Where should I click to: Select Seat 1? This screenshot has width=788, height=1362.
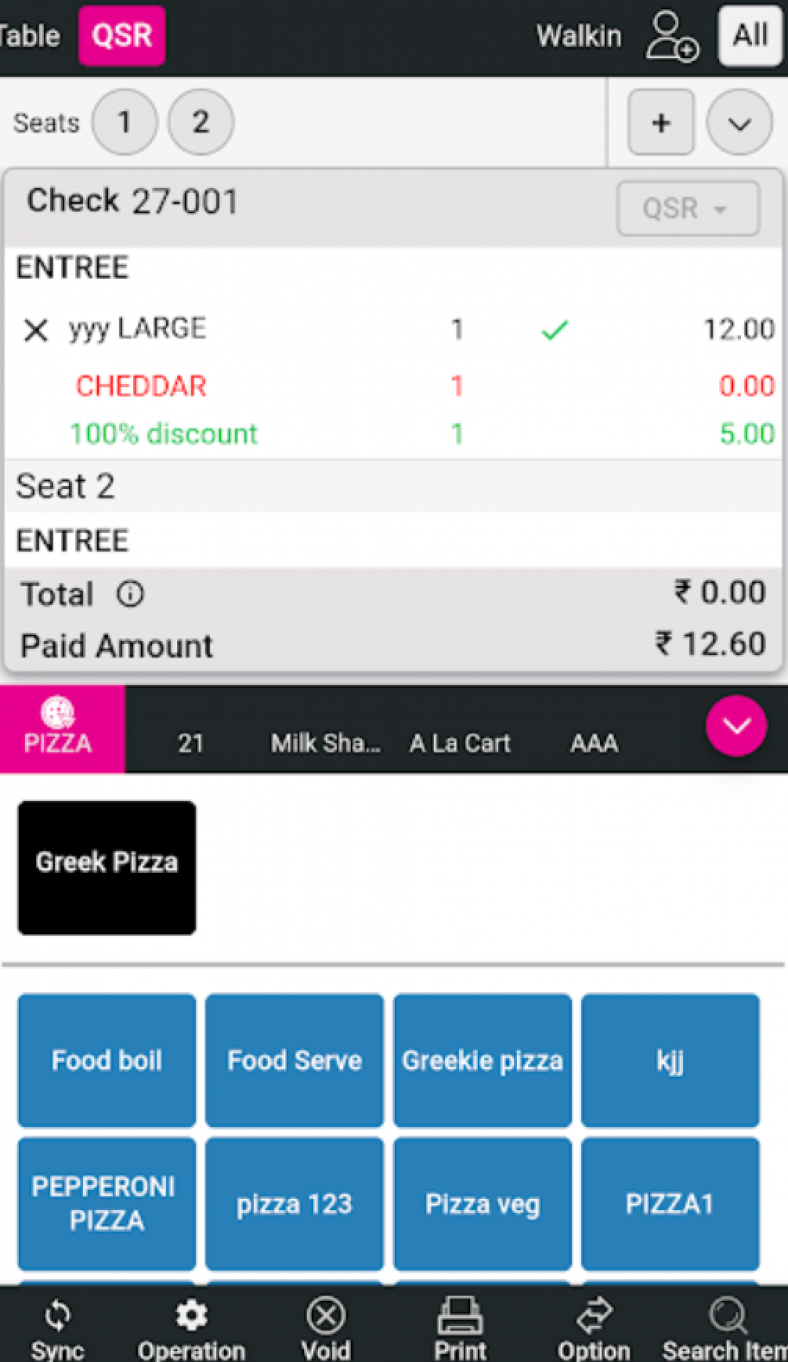tap(125, 122)
